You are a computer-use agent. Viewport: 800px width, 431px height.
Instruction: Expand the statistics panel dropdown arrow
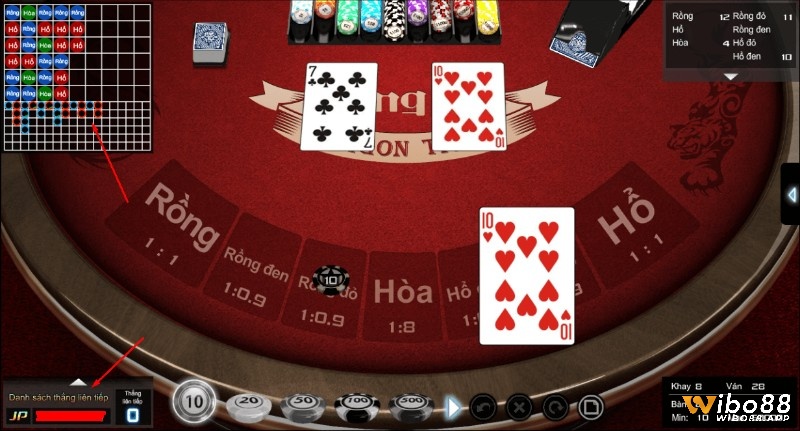tap(730, 76)
